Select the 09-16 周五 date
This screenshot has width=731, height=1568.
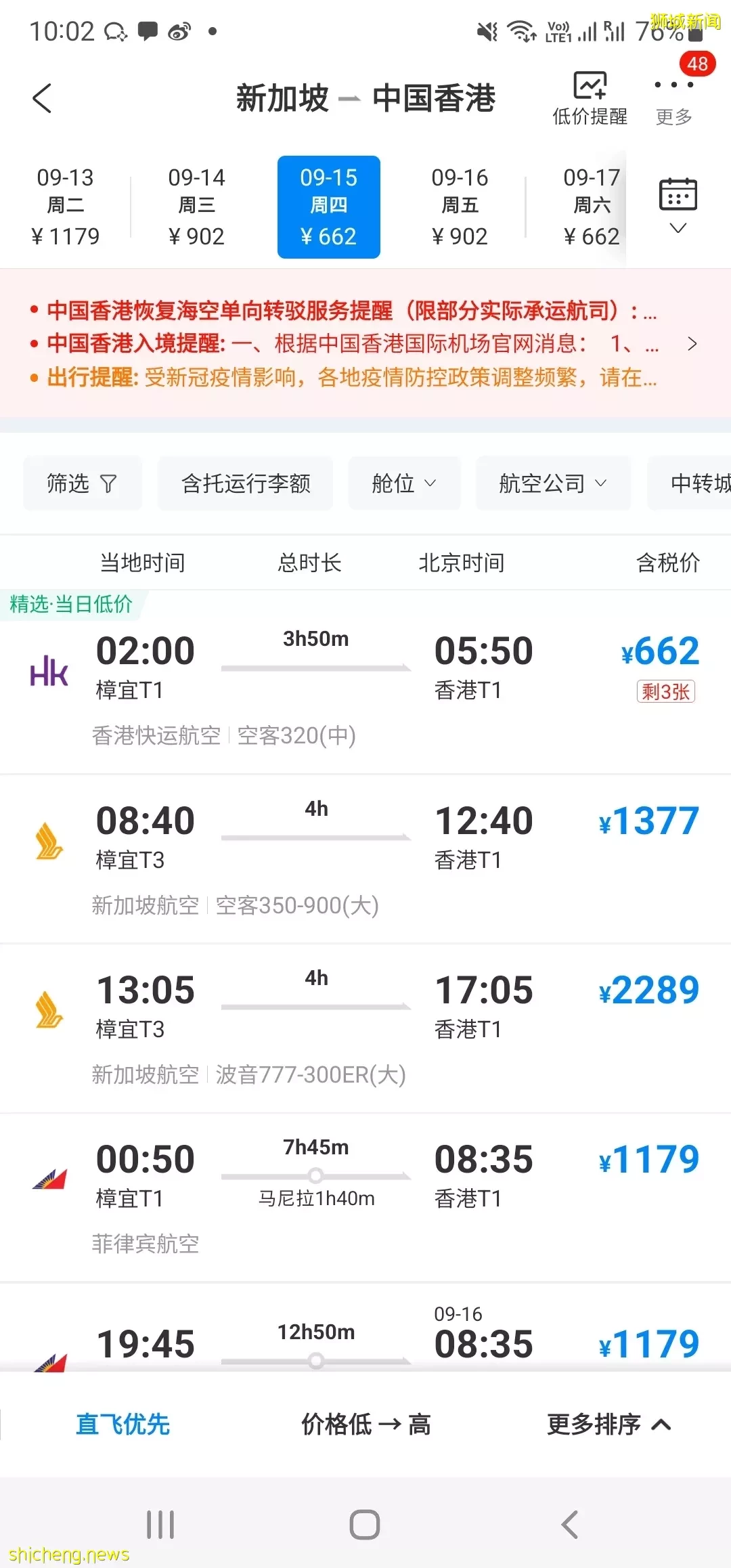pyautogui.click(x=460, y=207)
